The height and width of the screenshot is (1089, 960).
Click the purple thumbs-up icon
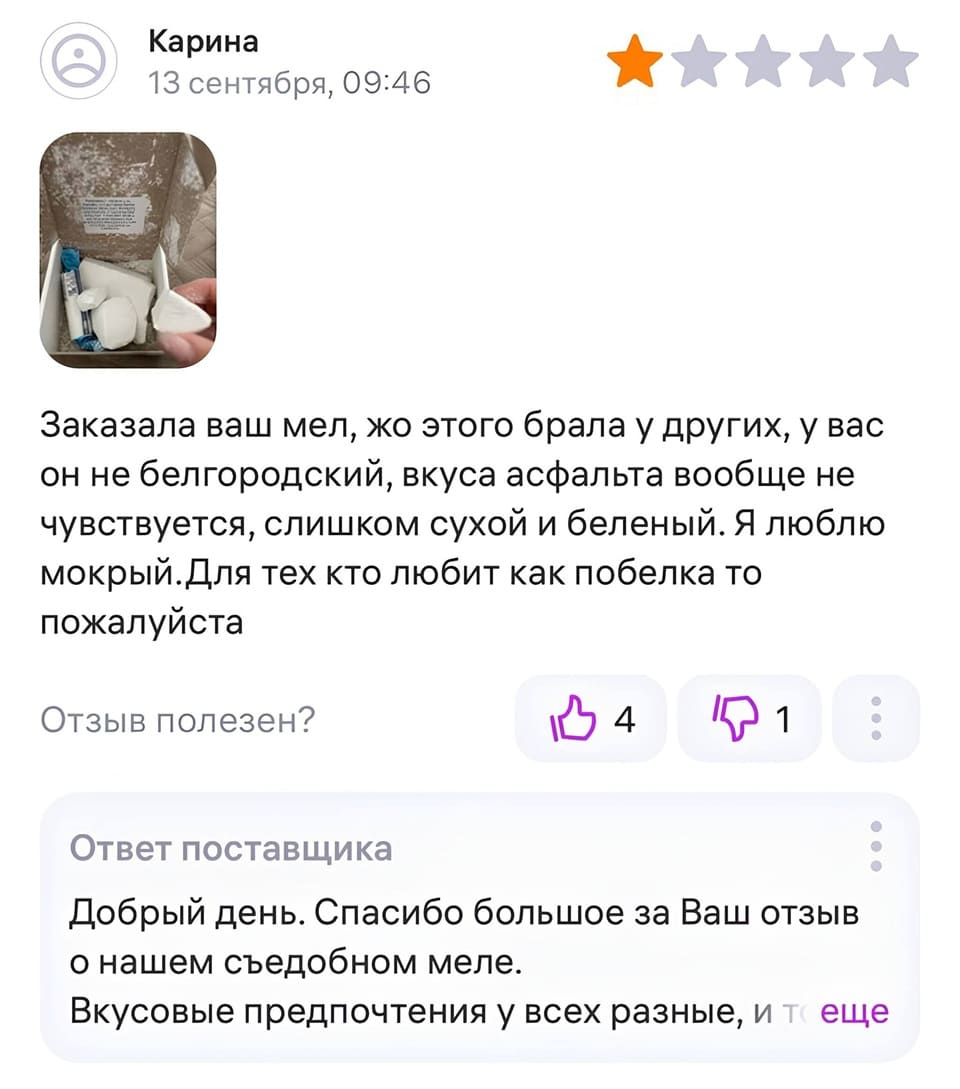pos(572,717)
